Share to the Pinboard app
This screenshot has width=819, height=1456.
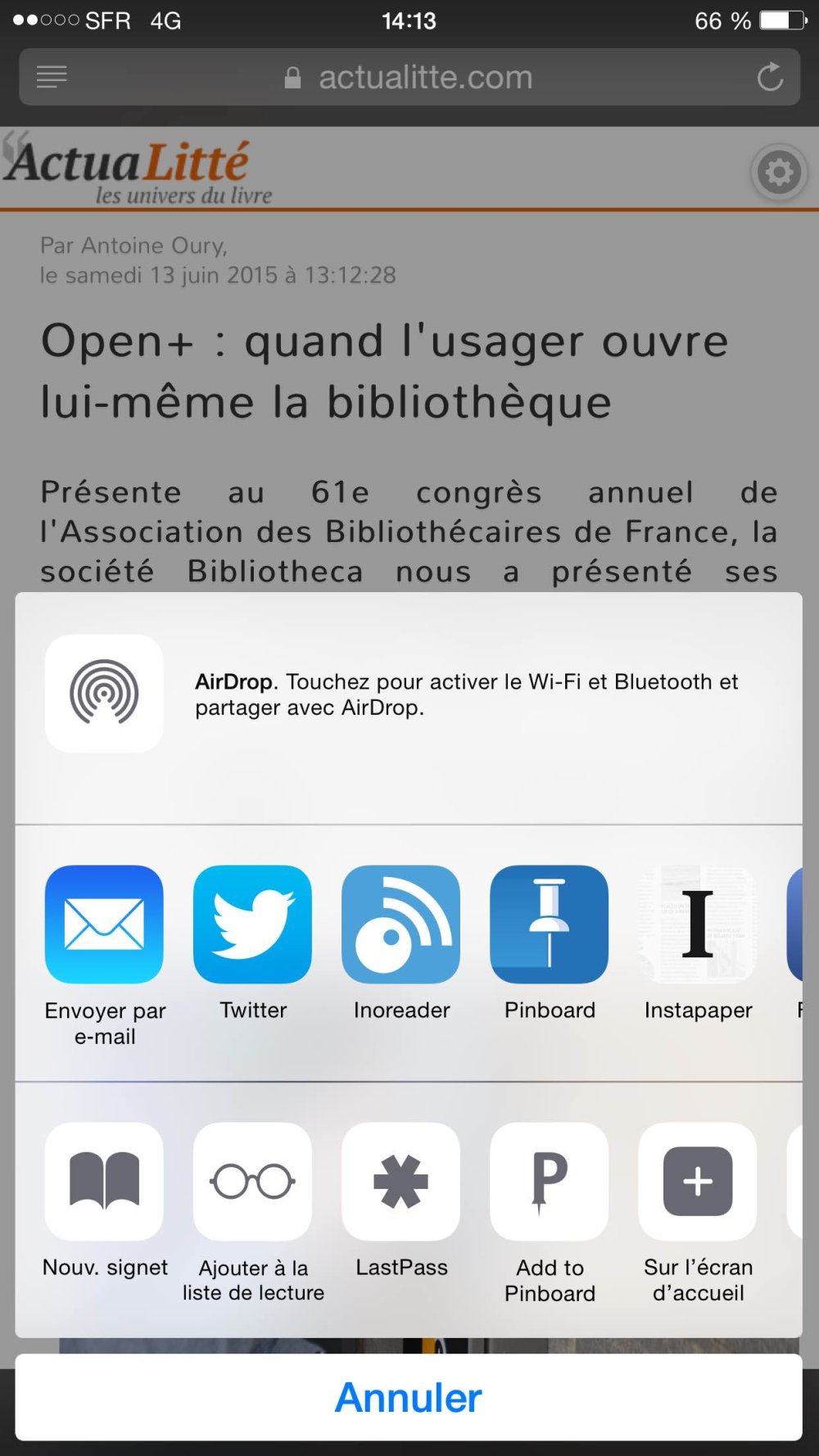pyautogui.click(x=549, y=925)
